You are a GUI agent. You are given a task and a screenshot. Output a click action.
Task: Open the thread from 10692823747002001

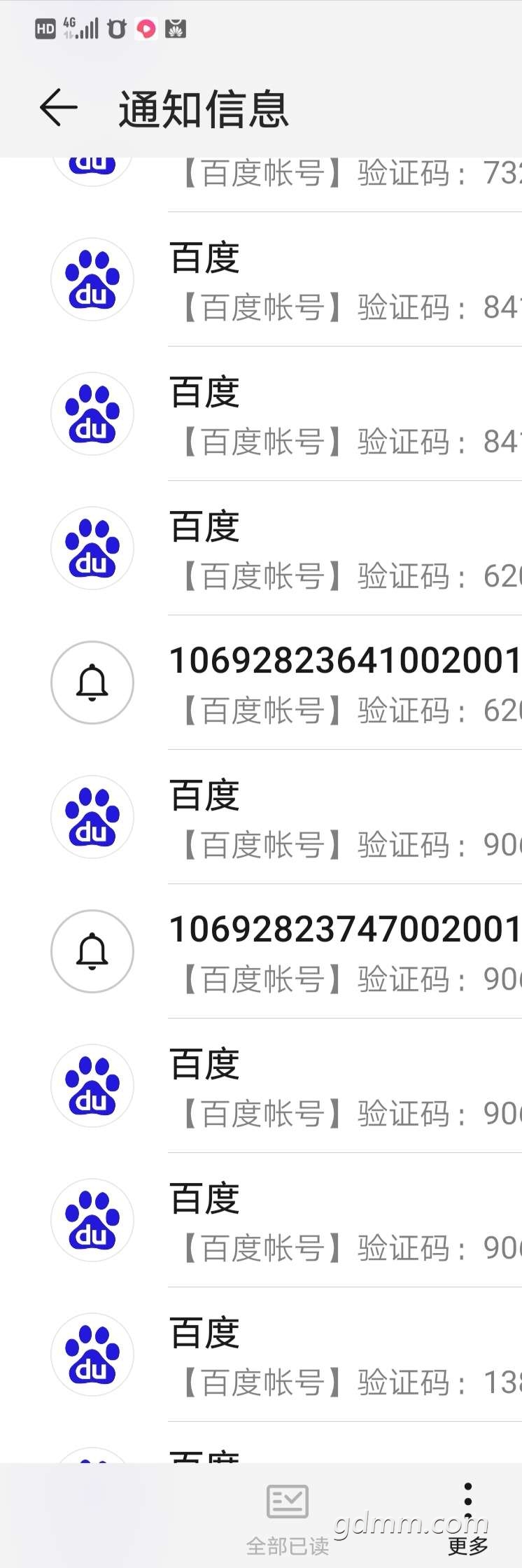(x=344, y=952)
